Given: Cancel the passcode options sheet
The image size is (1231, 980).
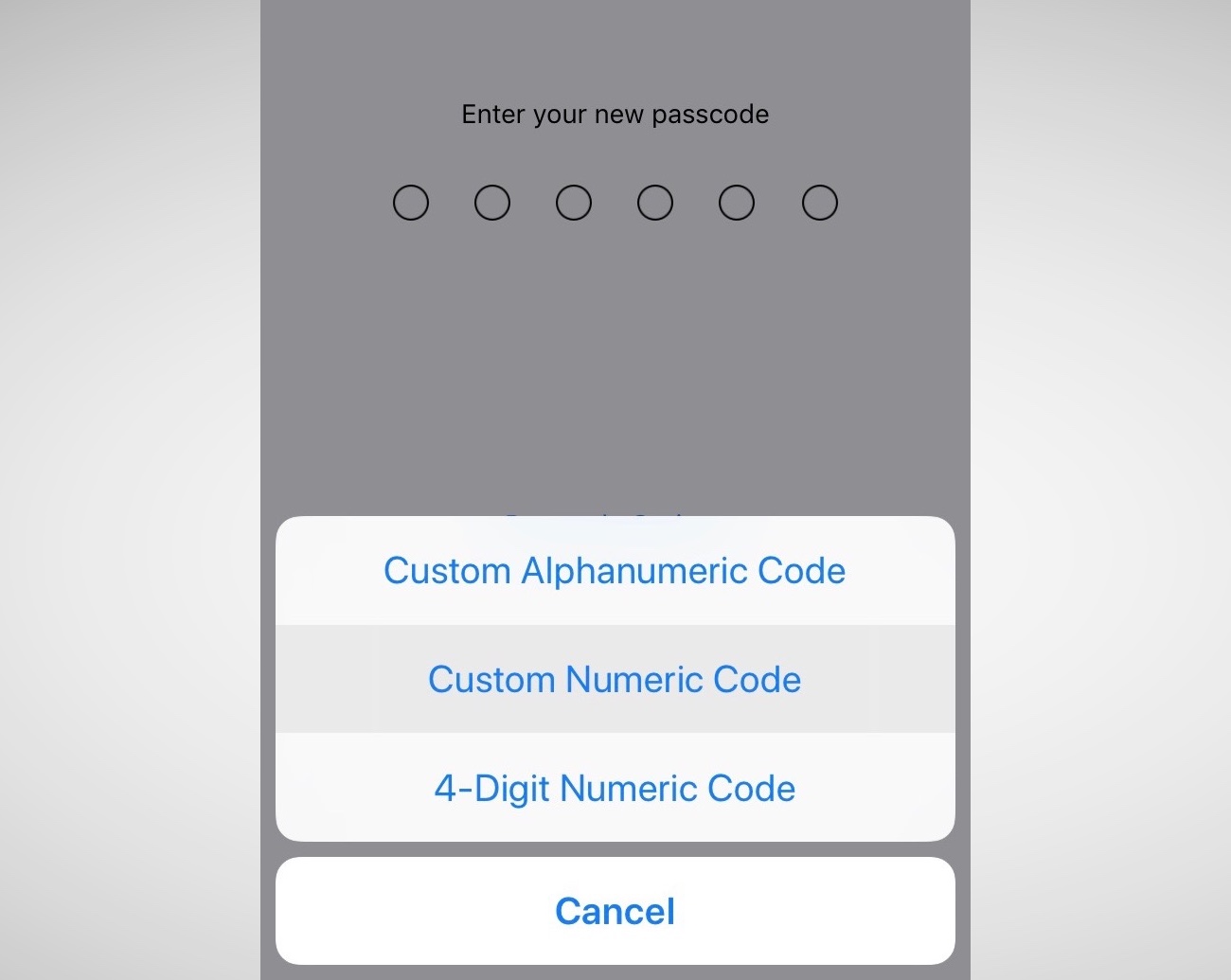Looking at the screenshot, I should pos(615,911).
